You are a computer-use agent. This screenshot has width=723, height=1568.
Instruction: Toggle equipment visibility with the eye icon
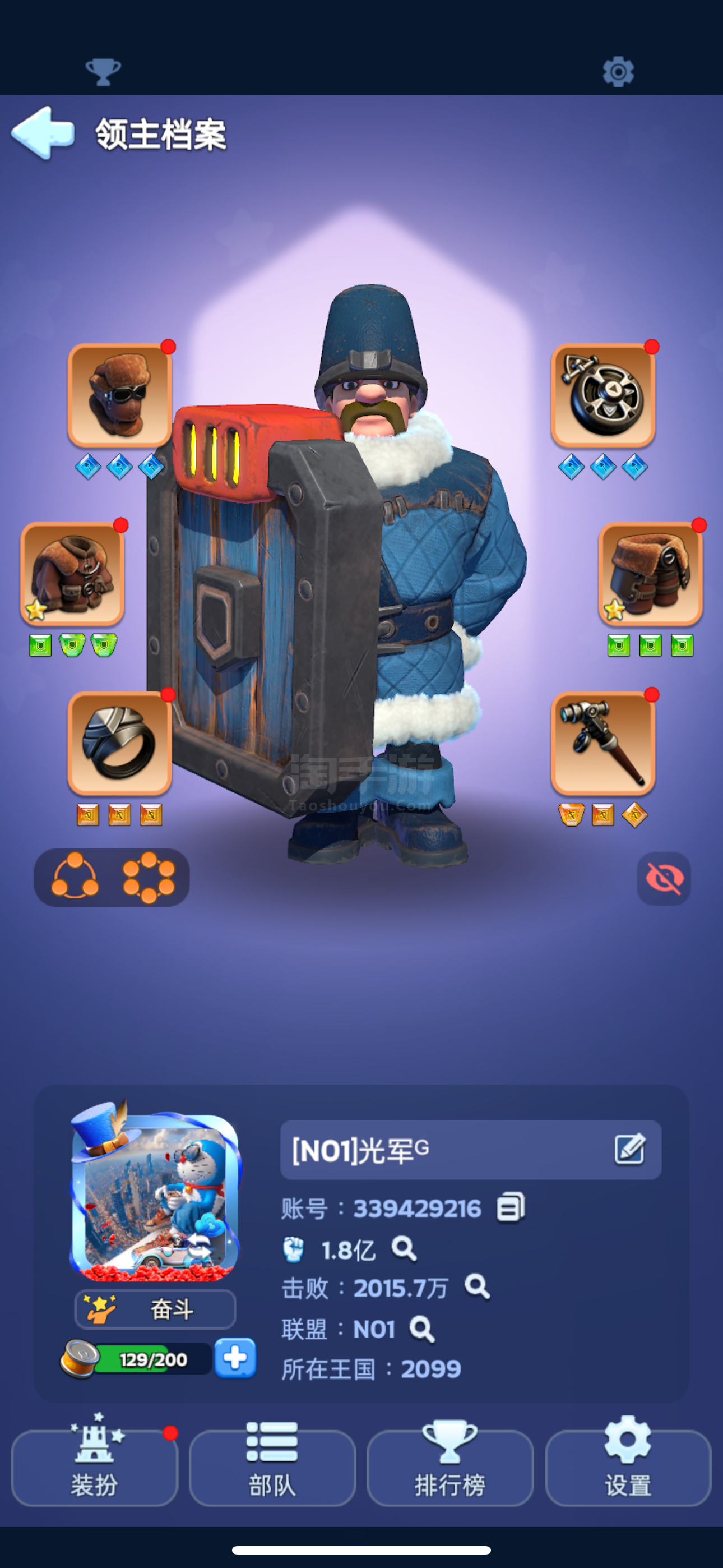click(664, 878)
